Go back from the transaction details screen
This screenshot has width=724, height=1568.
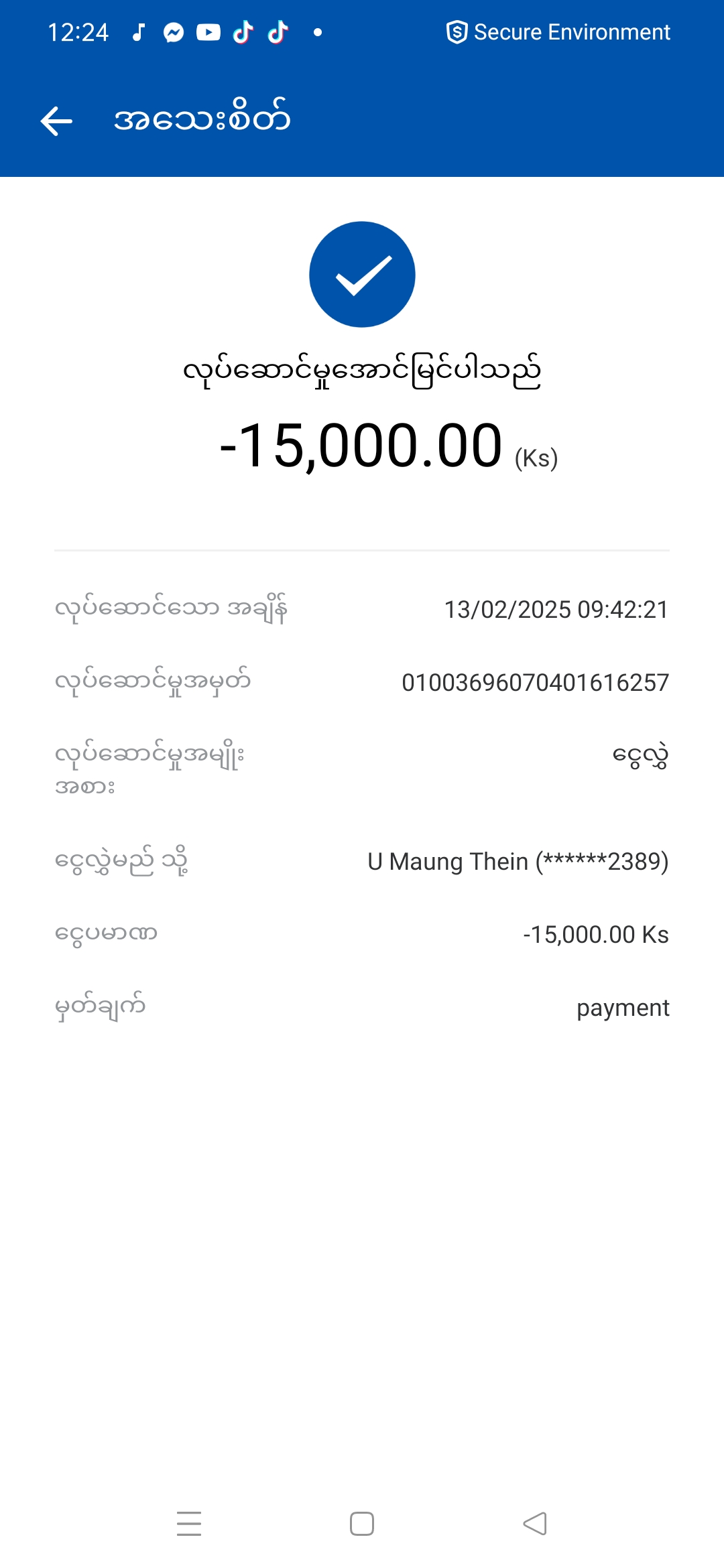pyautogui.click(x=56, y=121)
